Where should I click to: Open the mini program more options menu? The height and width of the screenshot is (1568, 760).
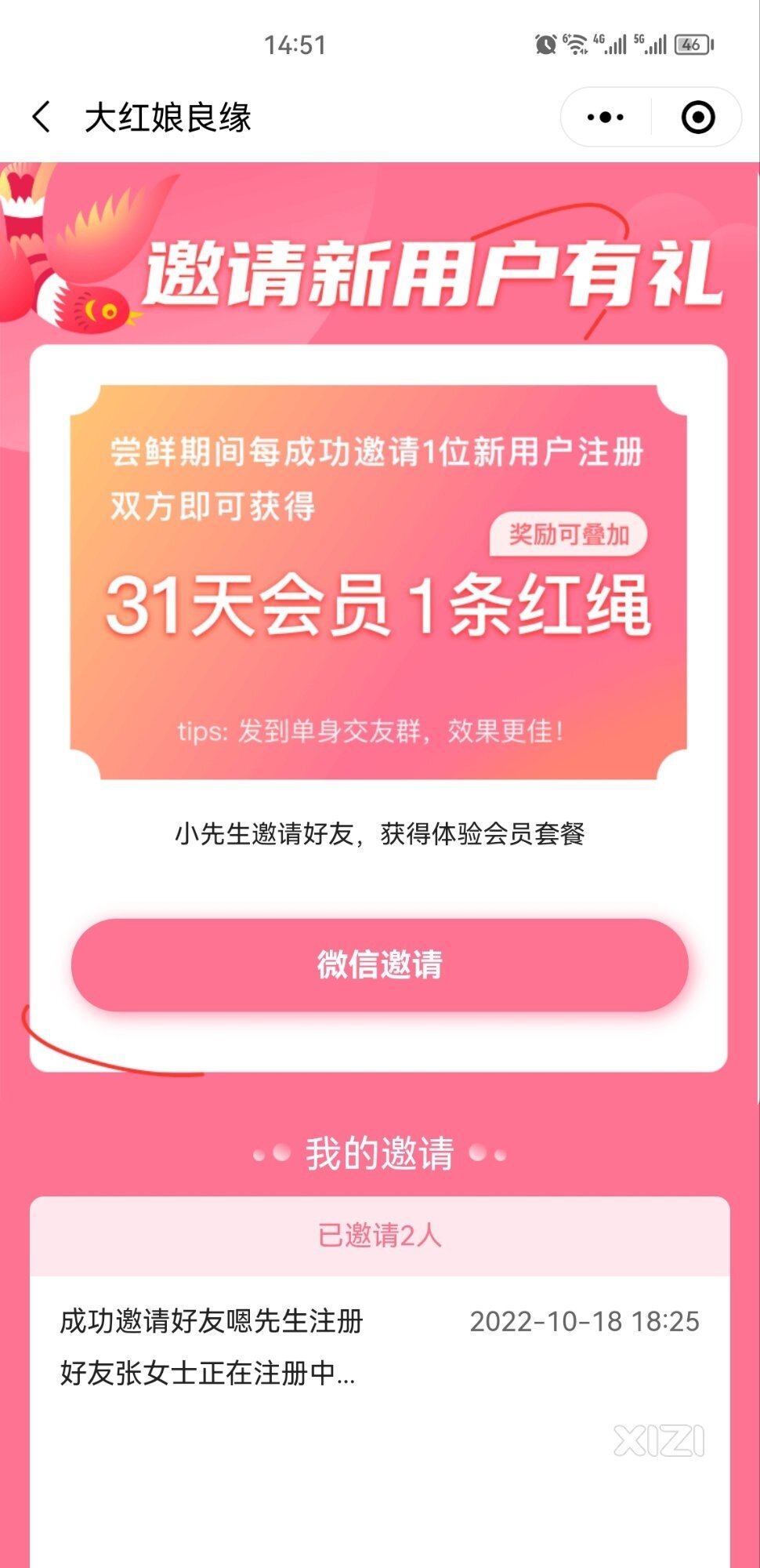coord(606,118)
